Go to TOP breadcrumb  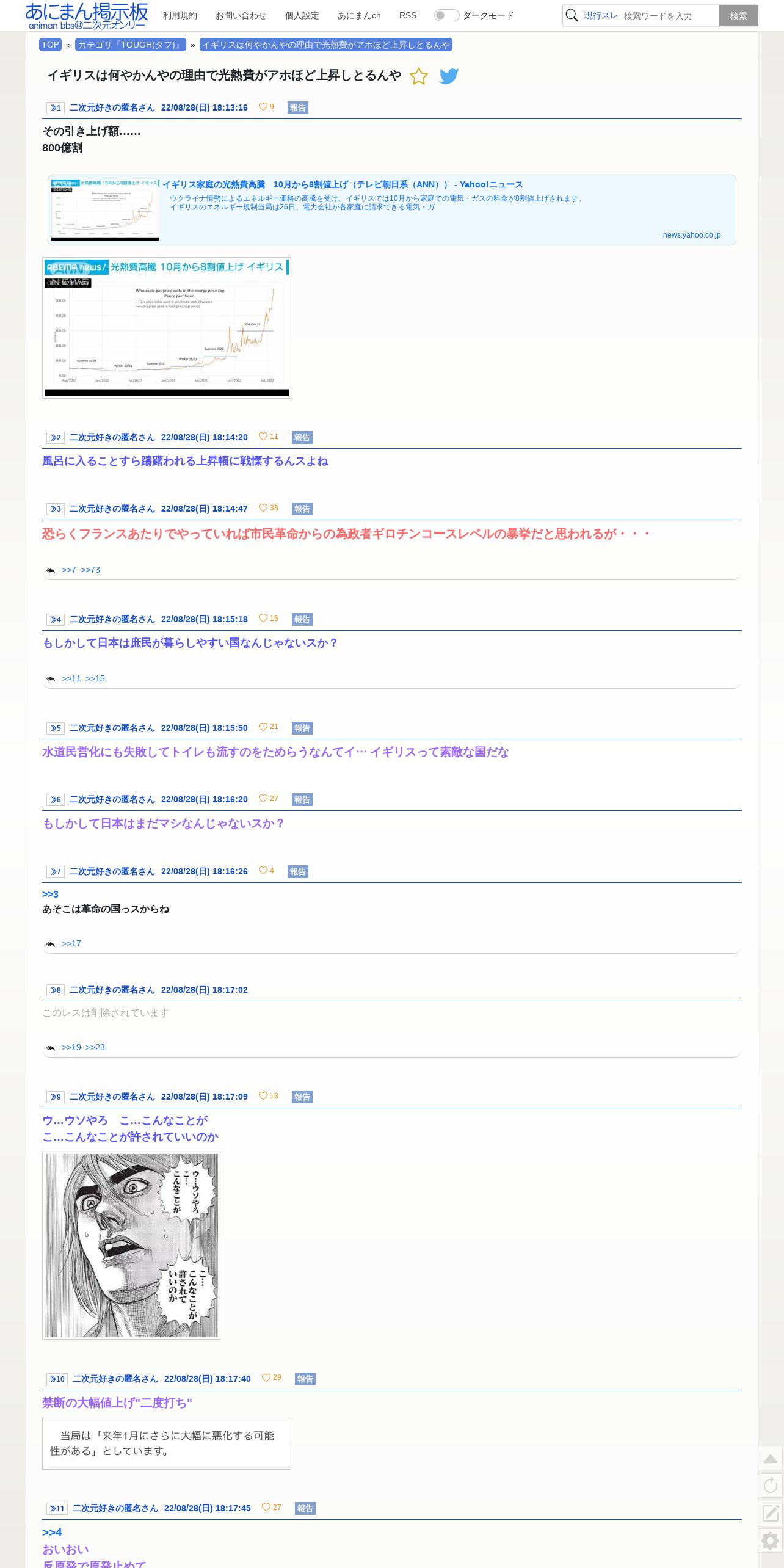tap(50, 45)
